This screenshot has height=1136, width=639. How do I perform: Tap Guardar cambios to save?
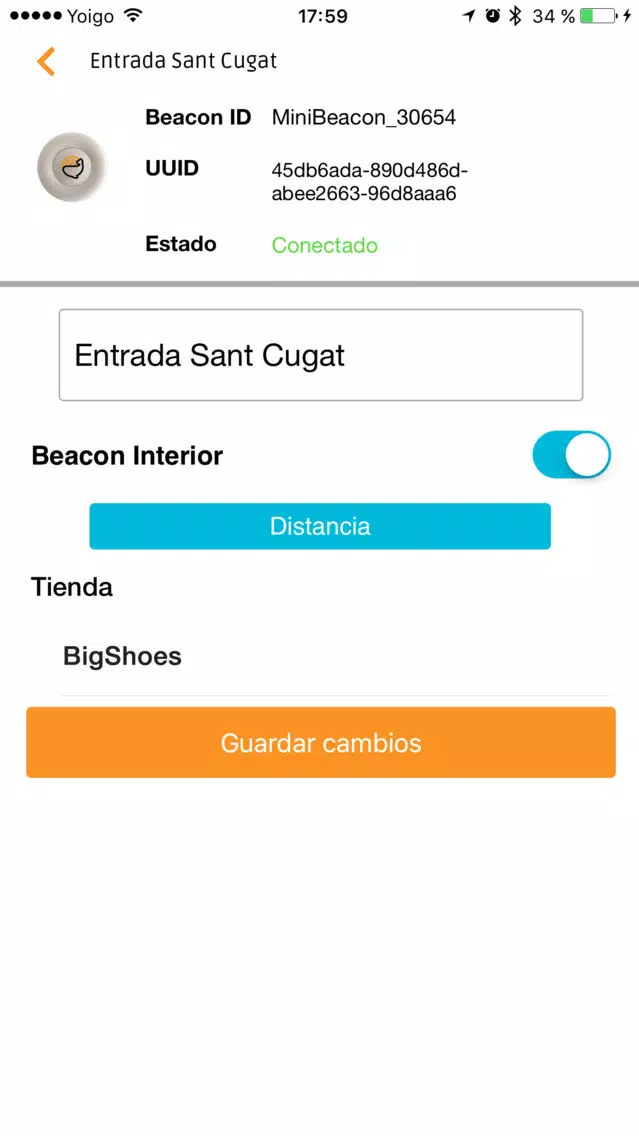tap(321, 743)
